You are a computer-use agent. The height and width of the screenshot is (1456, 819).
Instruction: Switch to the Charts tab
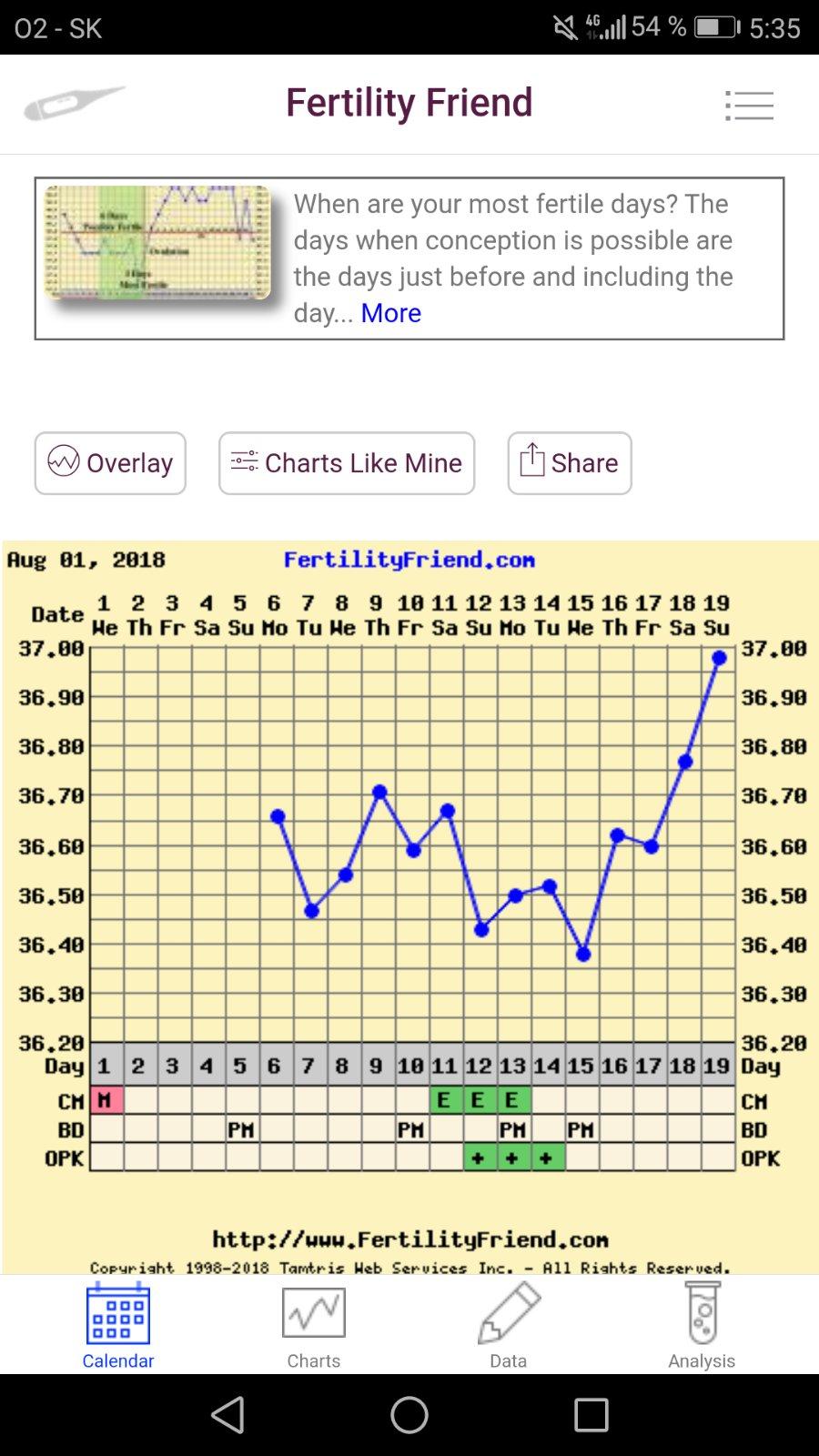coord(314,1325)
